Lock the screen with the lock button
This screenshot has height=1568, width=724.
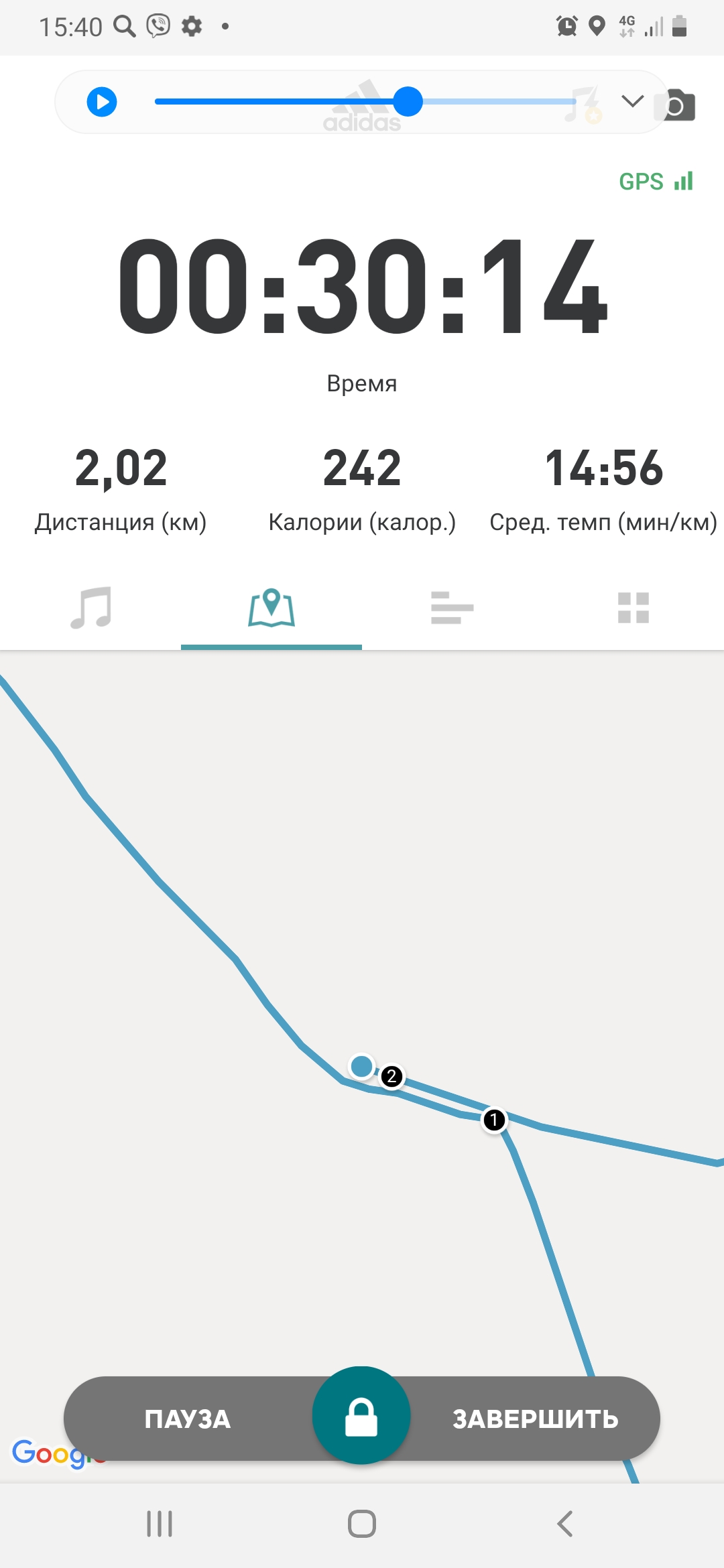coord(361,1416)
